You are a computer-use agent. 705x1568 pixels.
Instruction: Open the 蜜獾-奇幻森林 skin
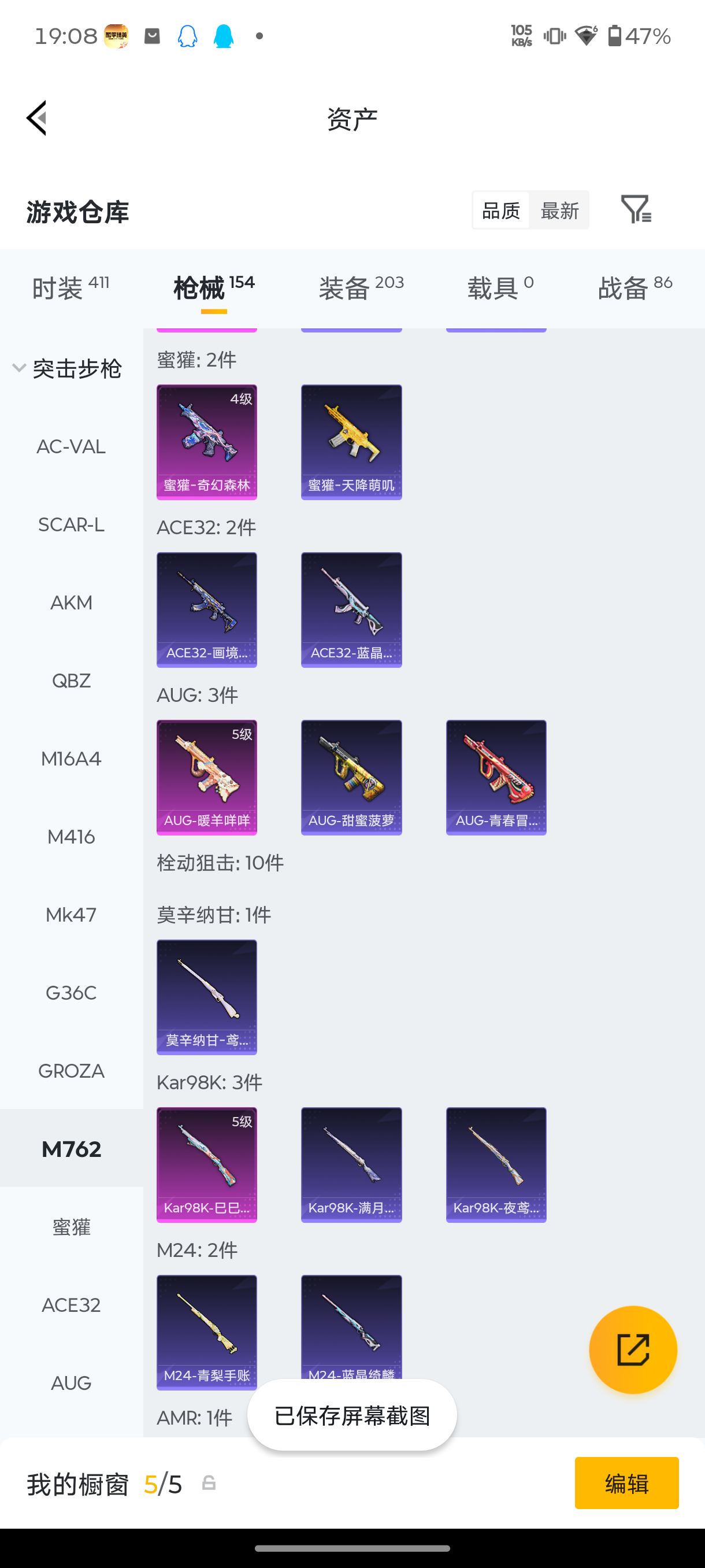pyautogui.click(x=207, y=442)
